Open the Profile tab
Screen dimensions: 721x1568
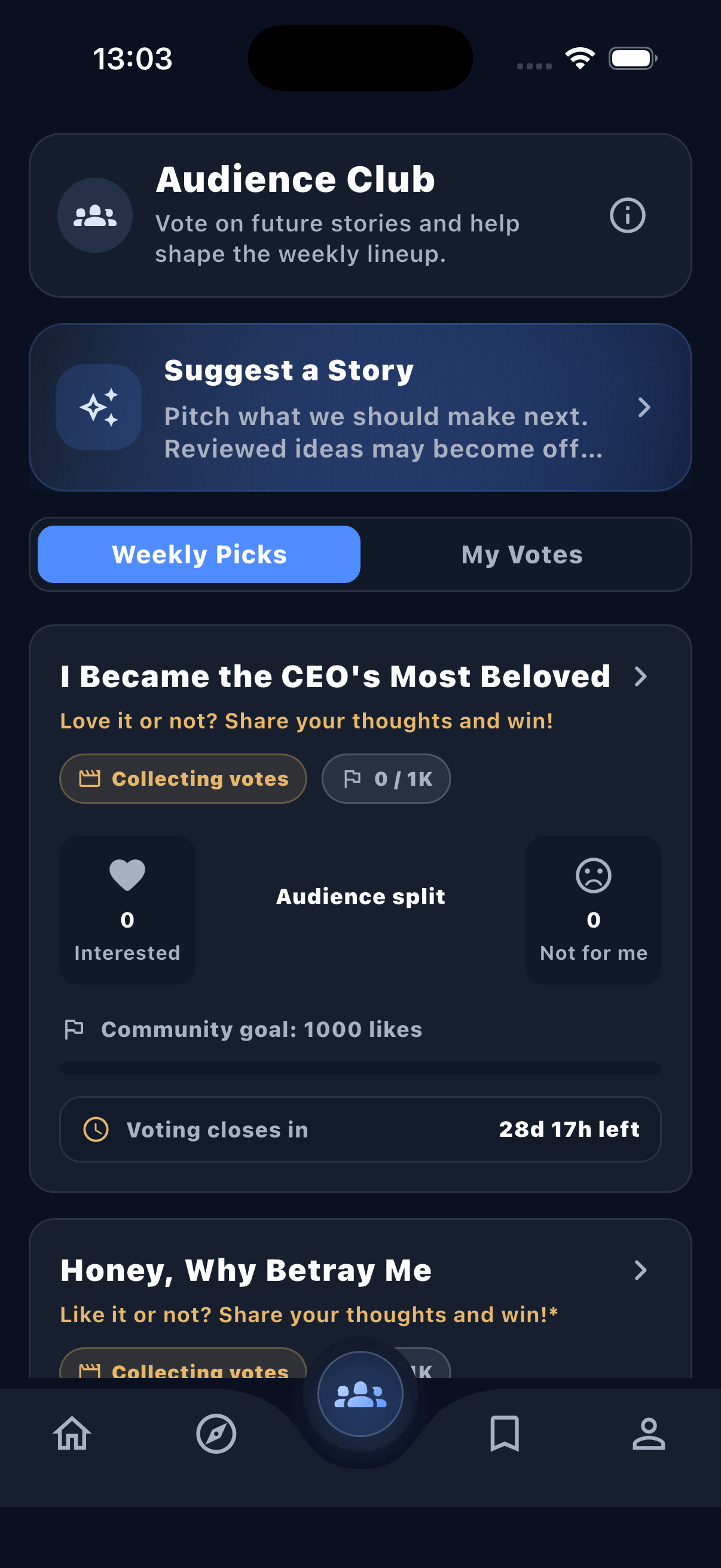pyautogui.click(x=649, y=1433)
